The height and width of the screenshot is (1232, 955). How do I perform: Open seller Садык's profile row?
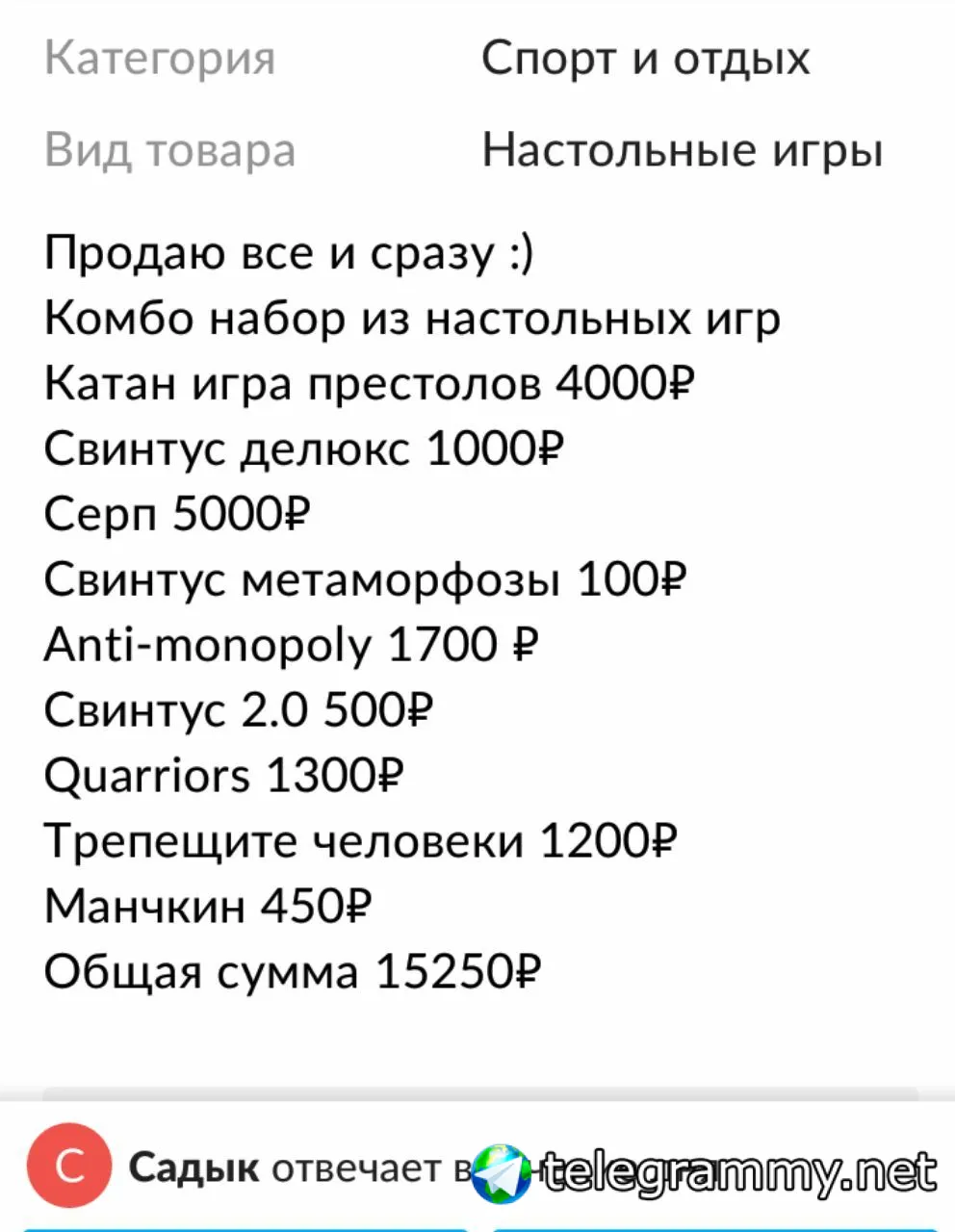pyautogui.click(x=477, y=1167)
